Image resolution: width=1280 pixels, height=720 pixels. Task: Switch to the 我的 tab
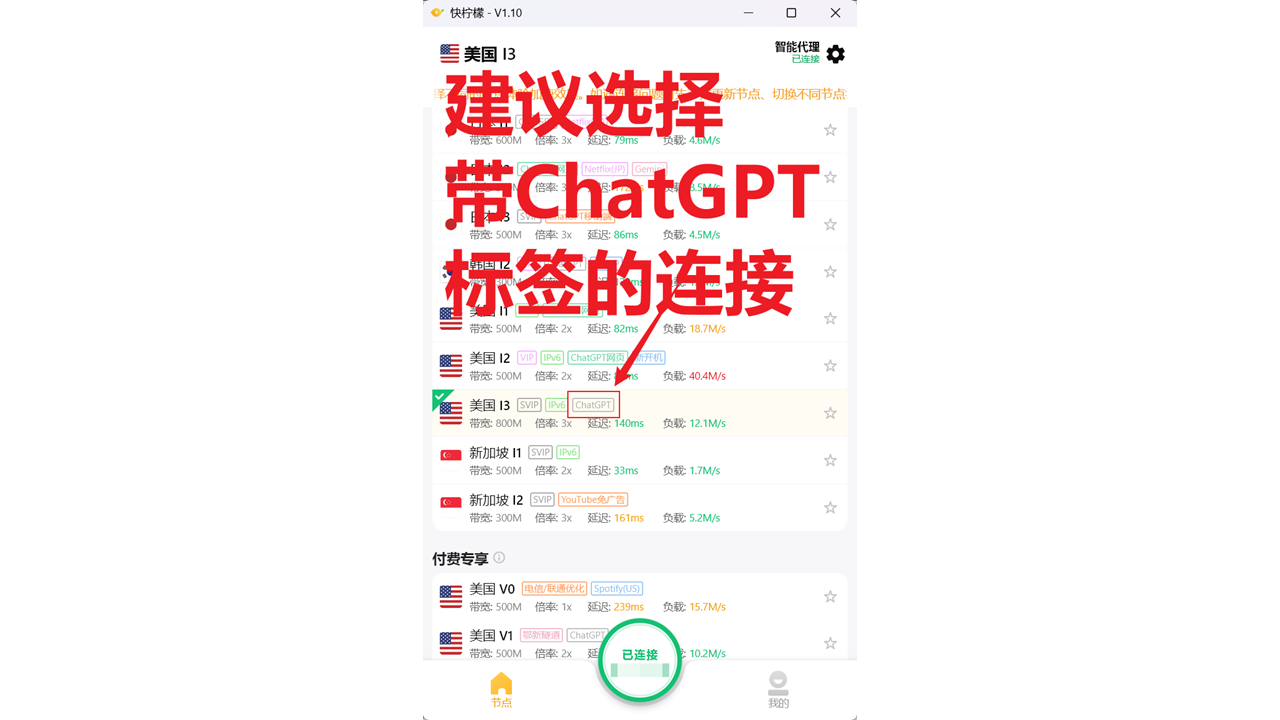pos(778,690)
